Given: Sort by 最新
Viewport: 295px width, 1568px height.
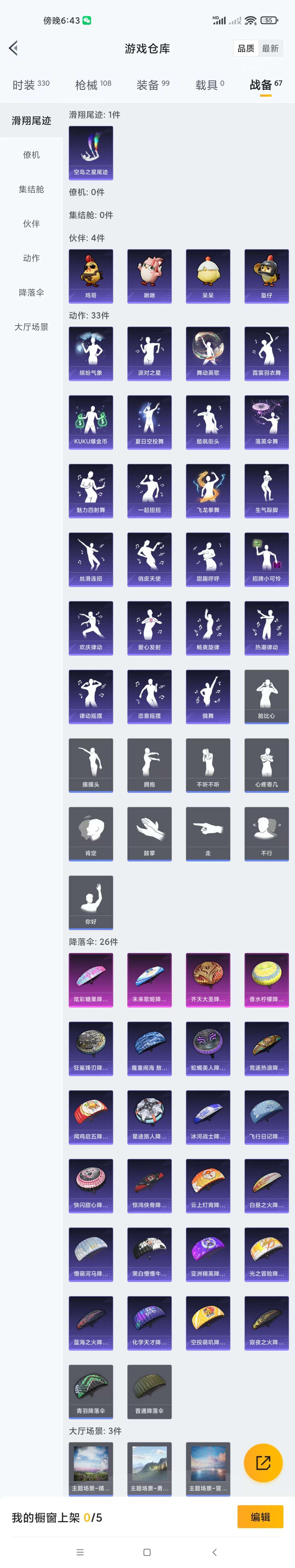Looking at the screenshot, I should 270,49.
